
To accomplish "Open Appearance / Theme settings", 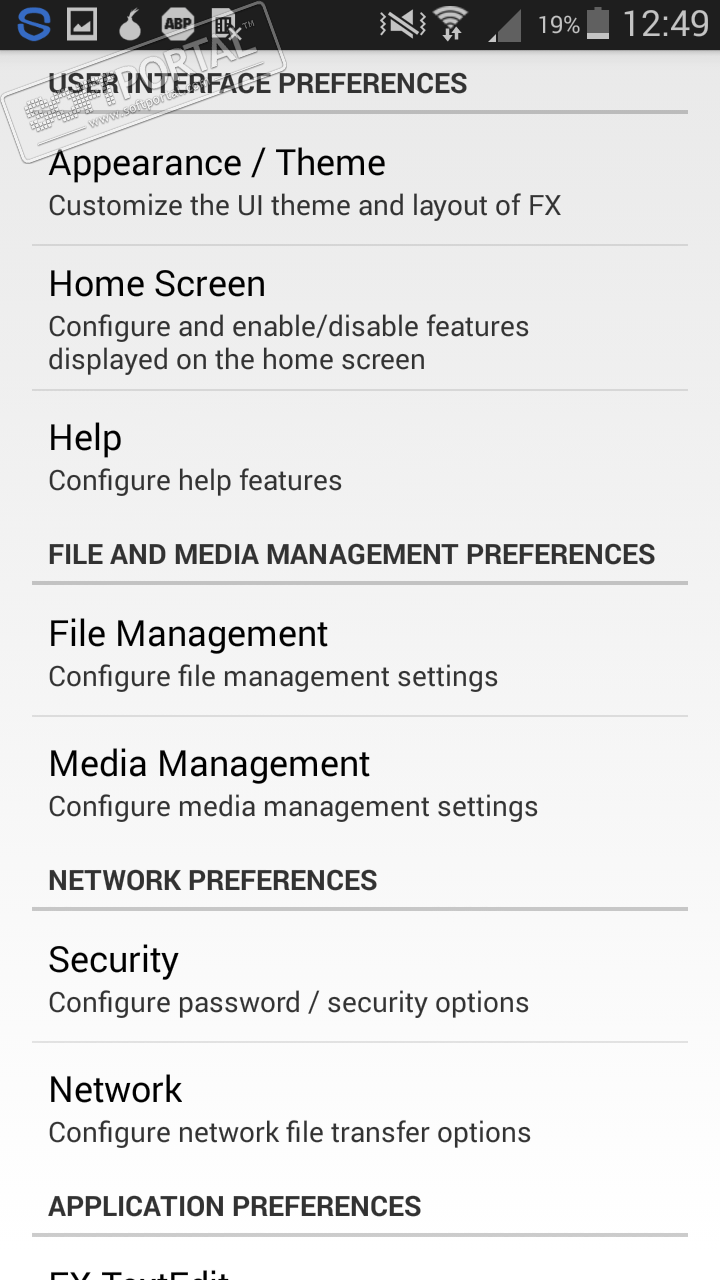I will [x=359, y=182].
